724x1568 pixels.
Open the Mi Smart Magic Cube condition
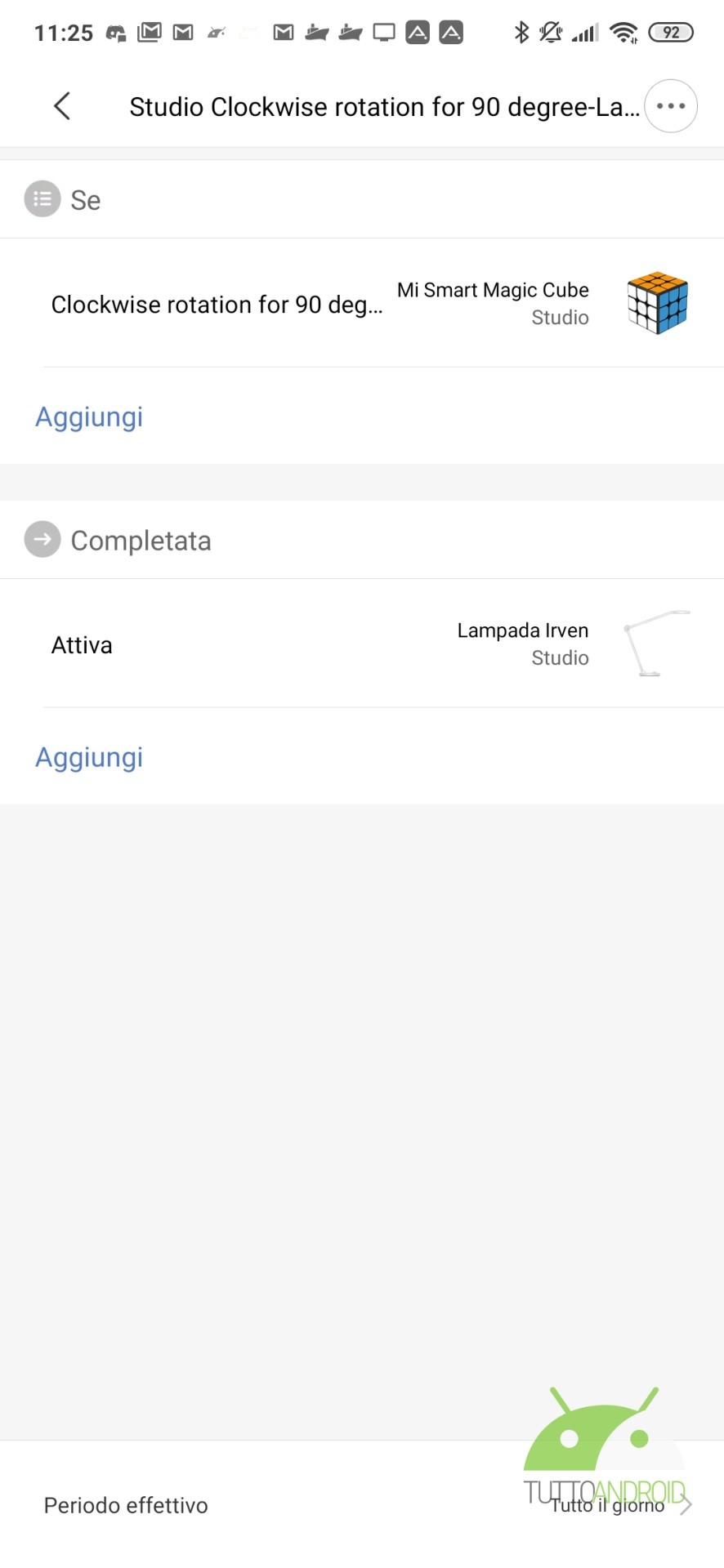pyautogui.click(x=362, y=304)
